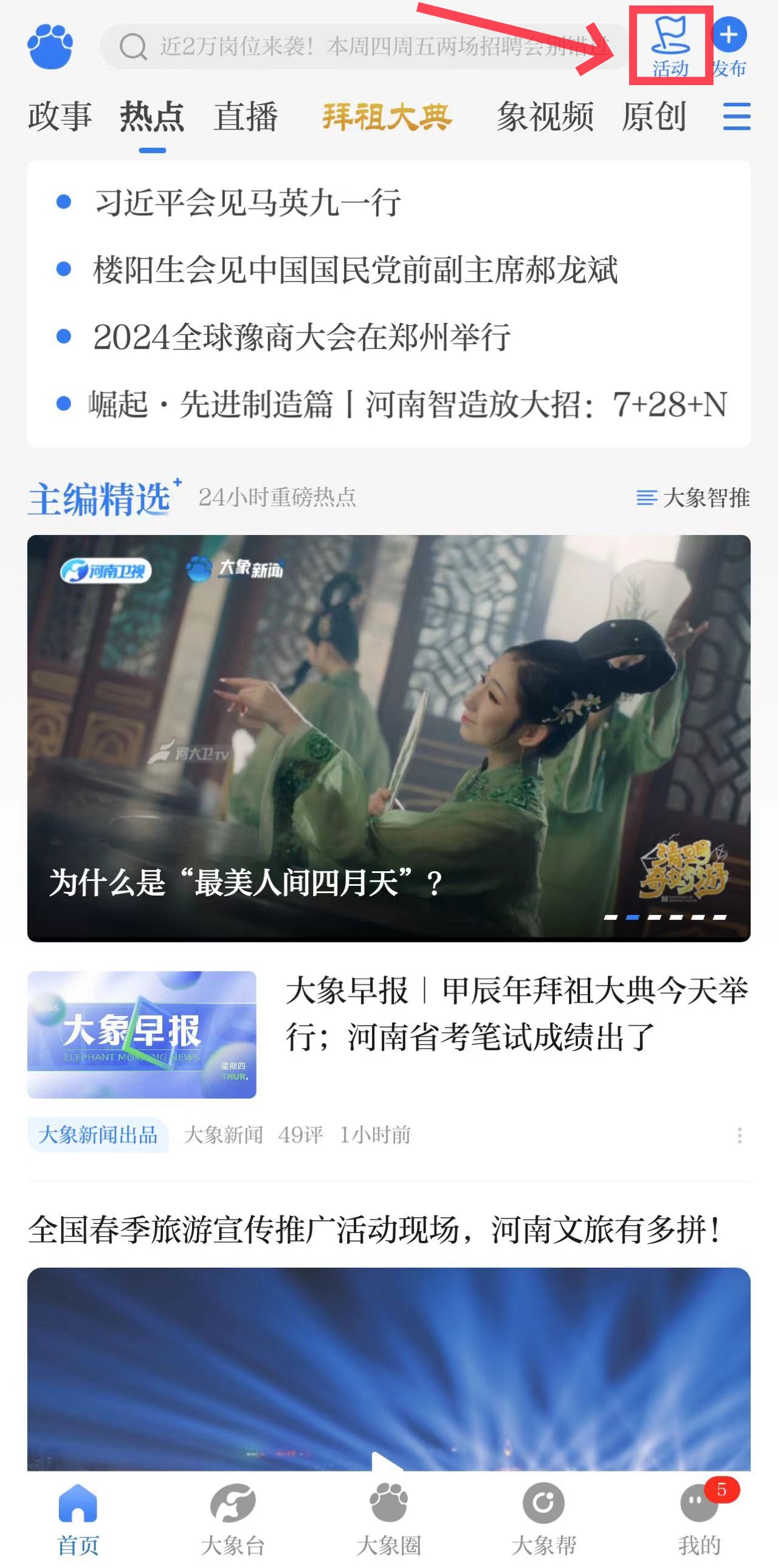Open the 大象早报 article
Viewport: 778px width, 1568px height.
point(516,1014)
